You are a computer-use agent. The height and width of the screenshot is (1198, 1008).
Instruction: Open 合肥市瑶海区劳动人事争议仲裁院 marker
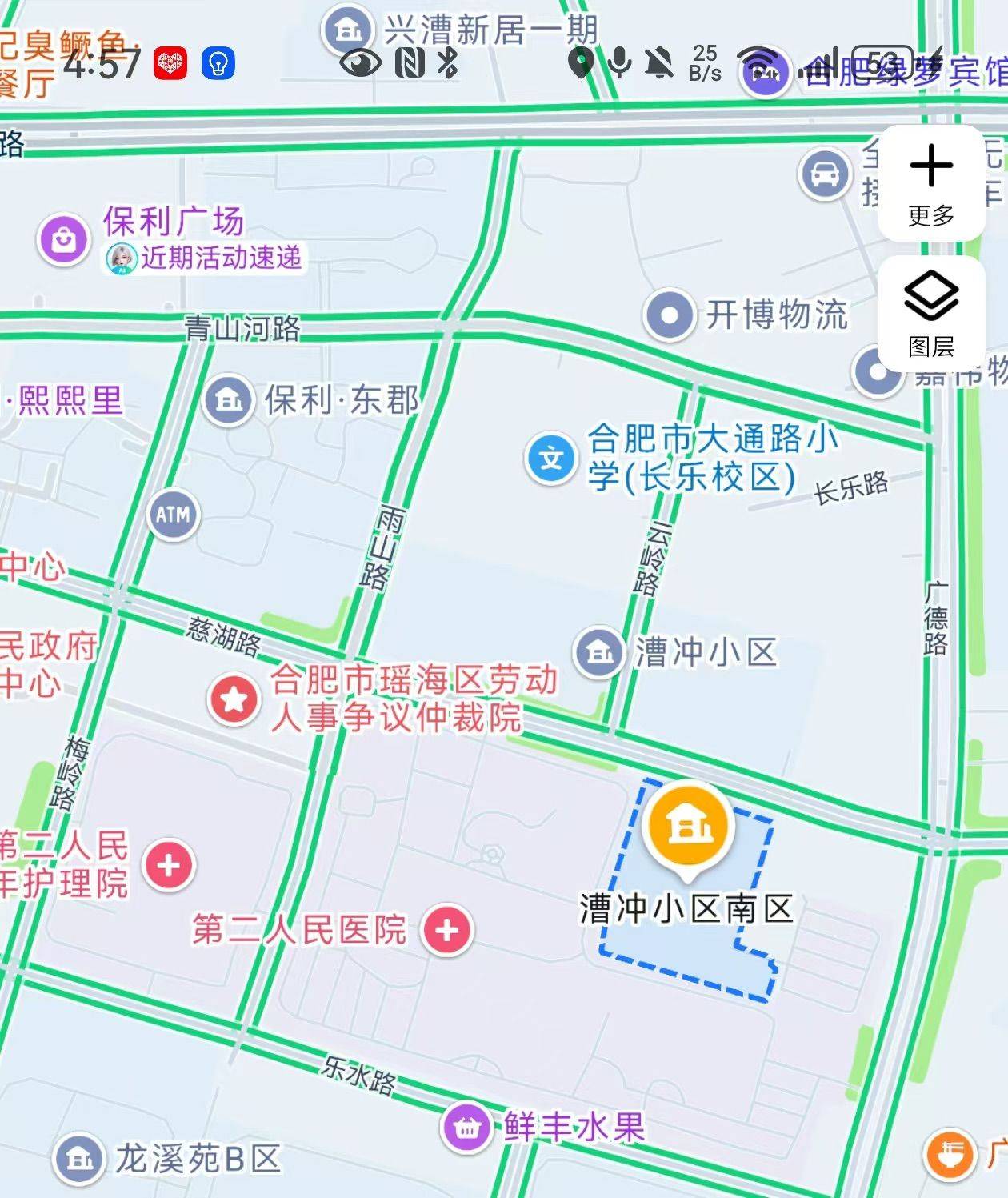(234, 699)
